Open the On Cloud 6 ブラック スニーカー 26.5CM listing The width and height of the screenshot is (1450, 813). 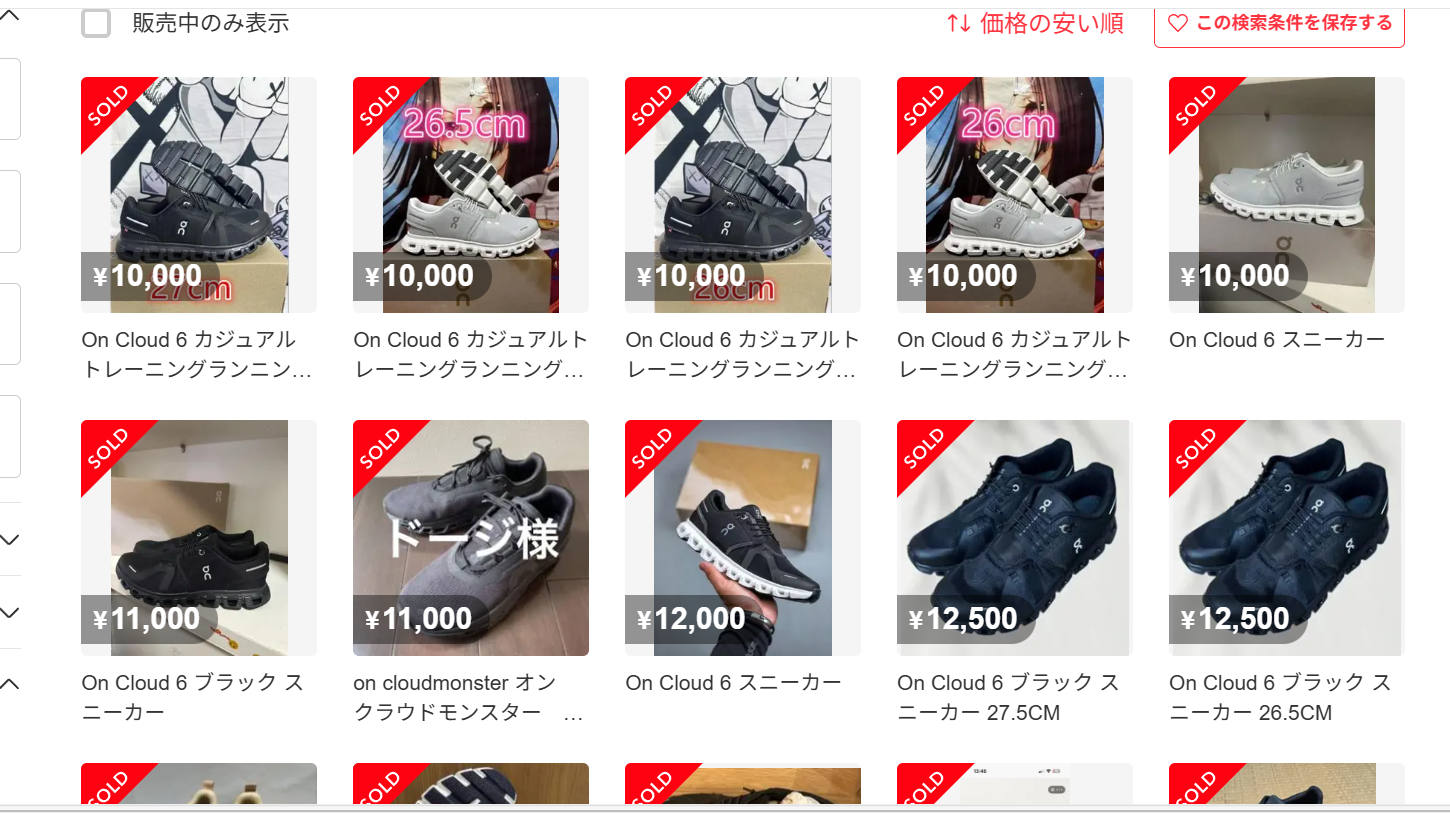[x=1286, y=538]
